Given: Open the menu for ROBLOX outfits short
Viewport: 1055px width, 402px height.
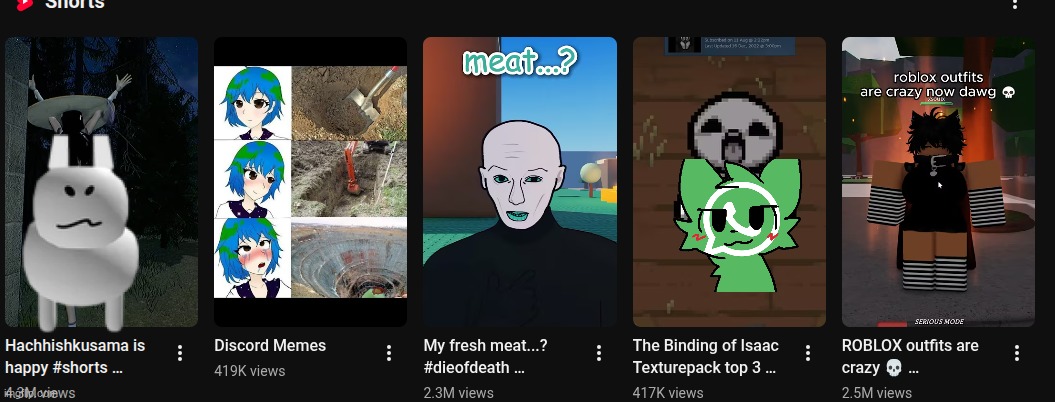Looking at the screenshot, I should pos(1017,353).
